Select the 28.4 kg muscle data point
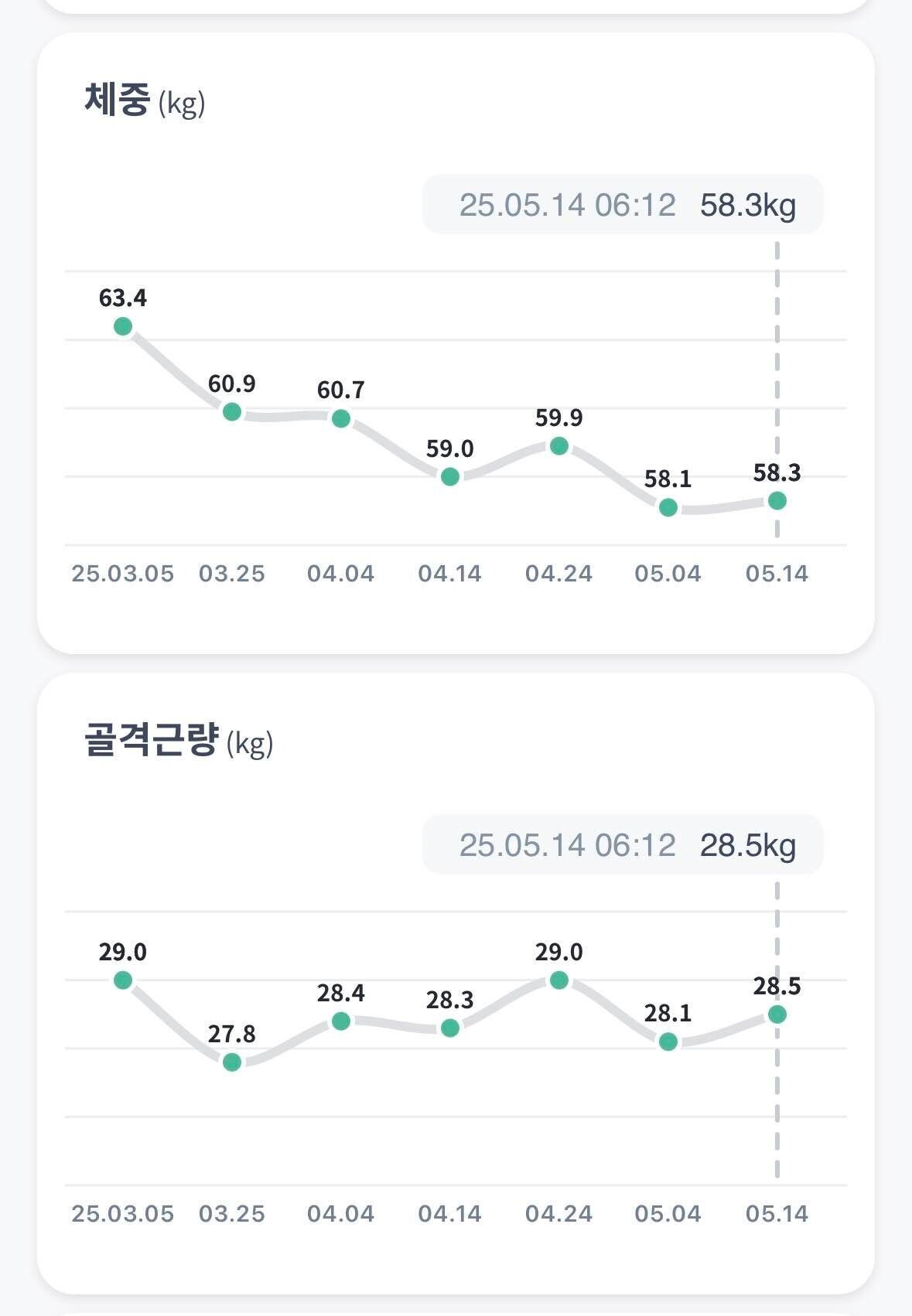Viewport: 912px width, 1316px height. [x=340, y=1020]
